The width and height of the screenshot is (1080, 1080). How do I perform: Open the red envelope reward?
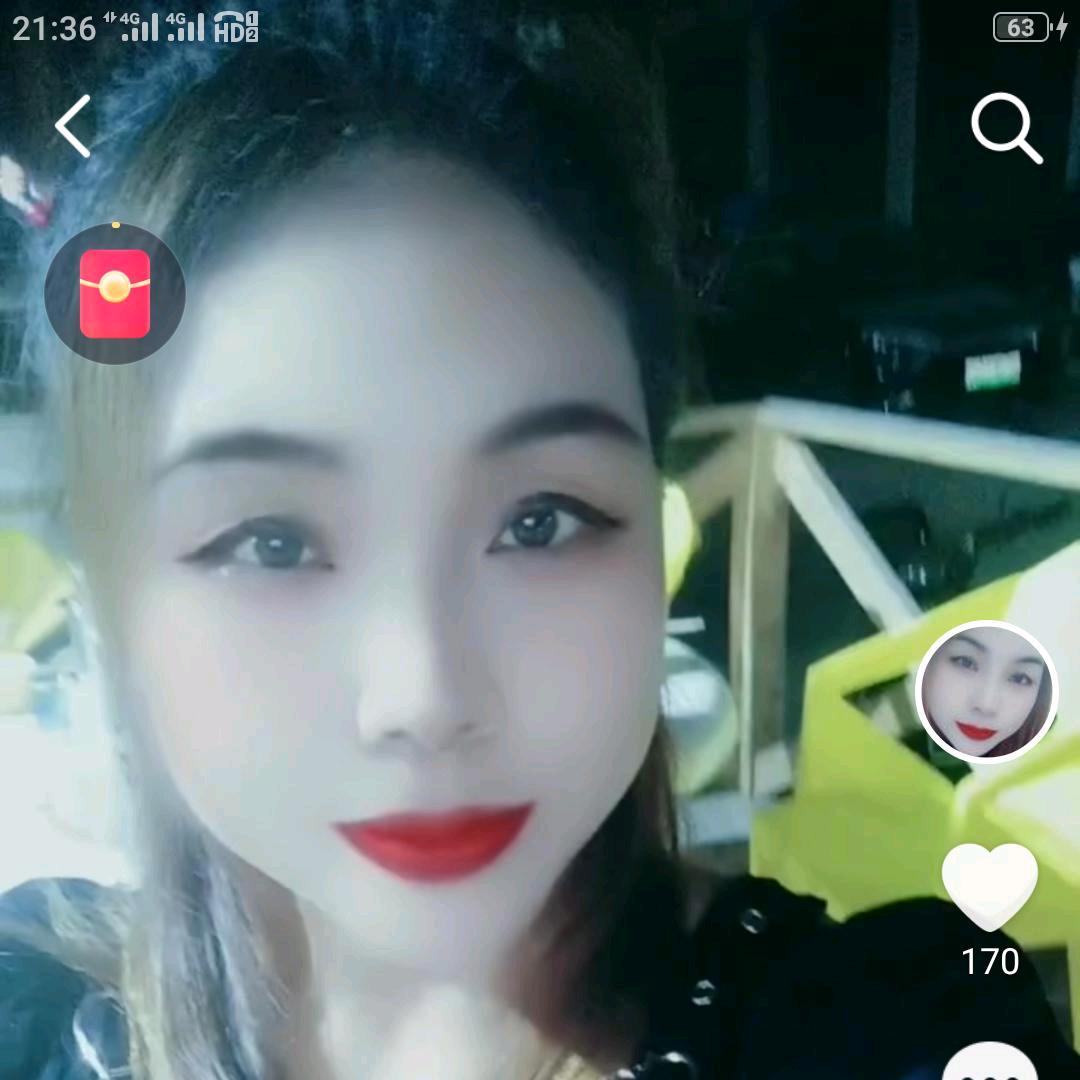[115, 293]
